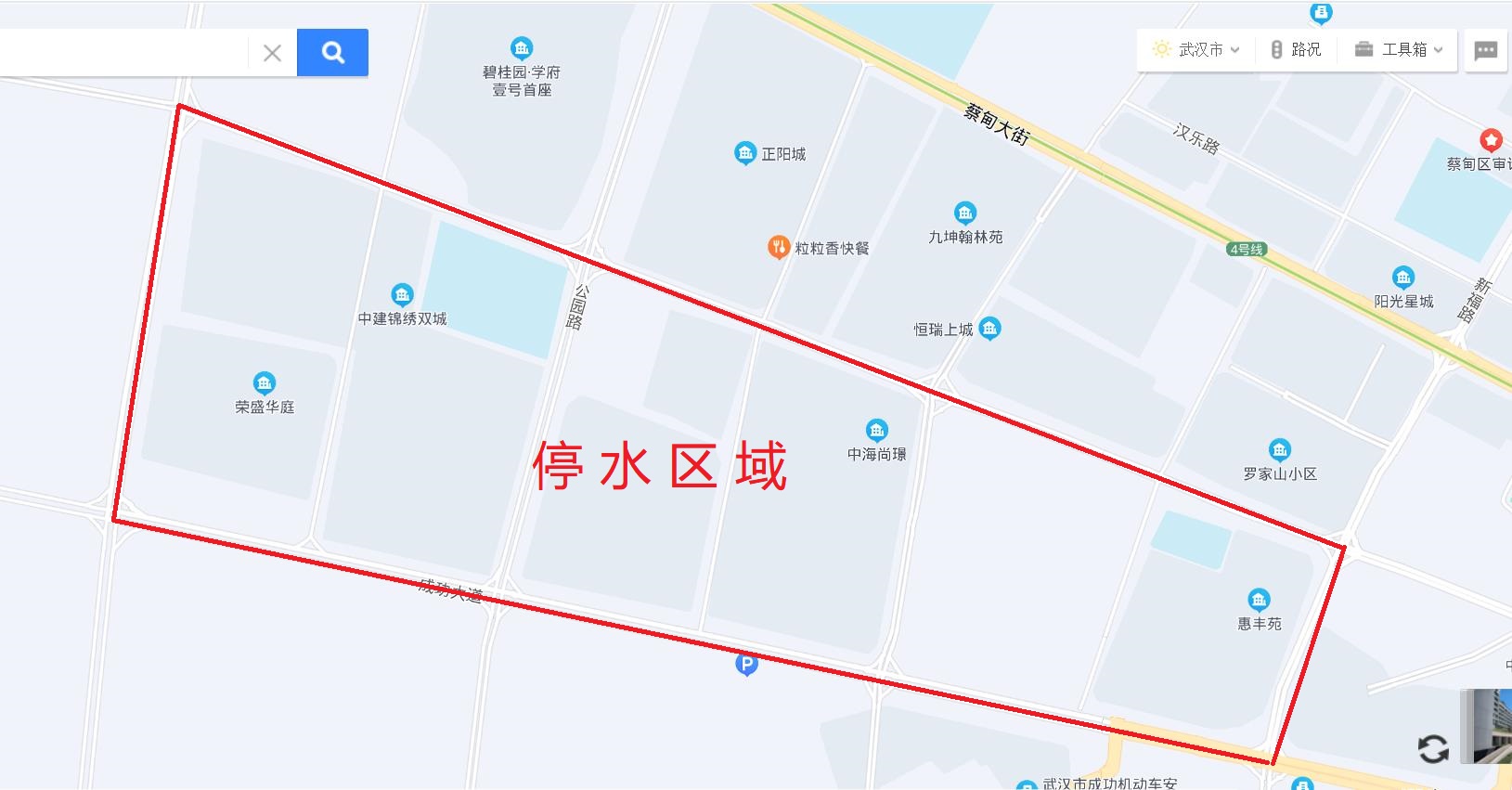This screenshot has height=790, width=1512.
Task: Open the 武汉市 city dropdown
Action: coord(1195,49)
